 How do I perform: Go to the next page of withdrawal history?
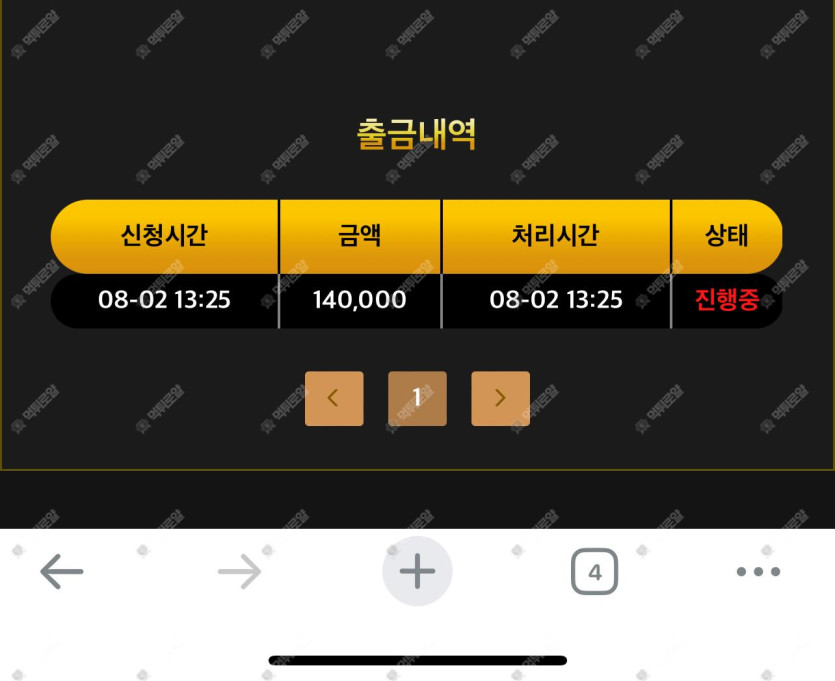[x=500, y=399]
